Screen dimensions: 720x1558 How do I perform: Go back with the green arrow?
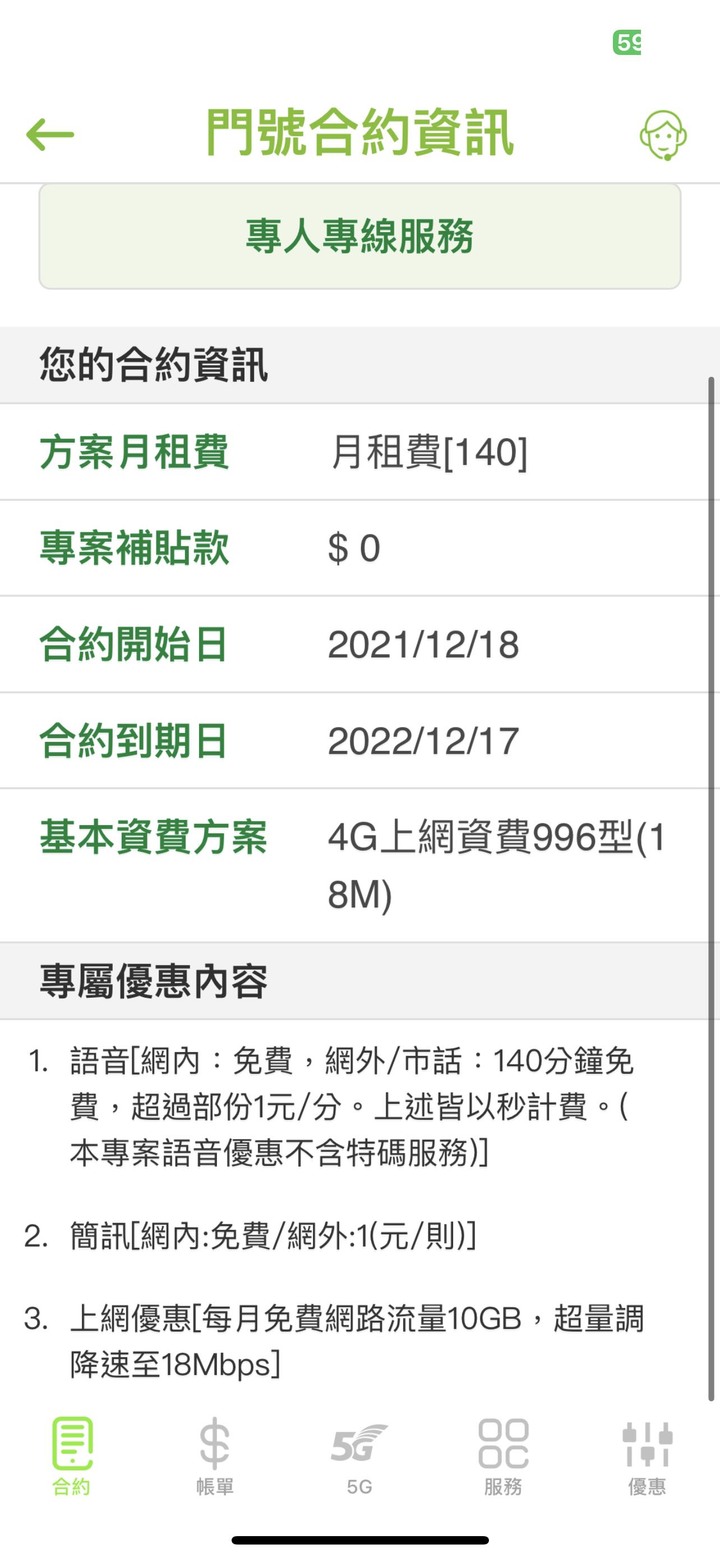tap(50, 134)
